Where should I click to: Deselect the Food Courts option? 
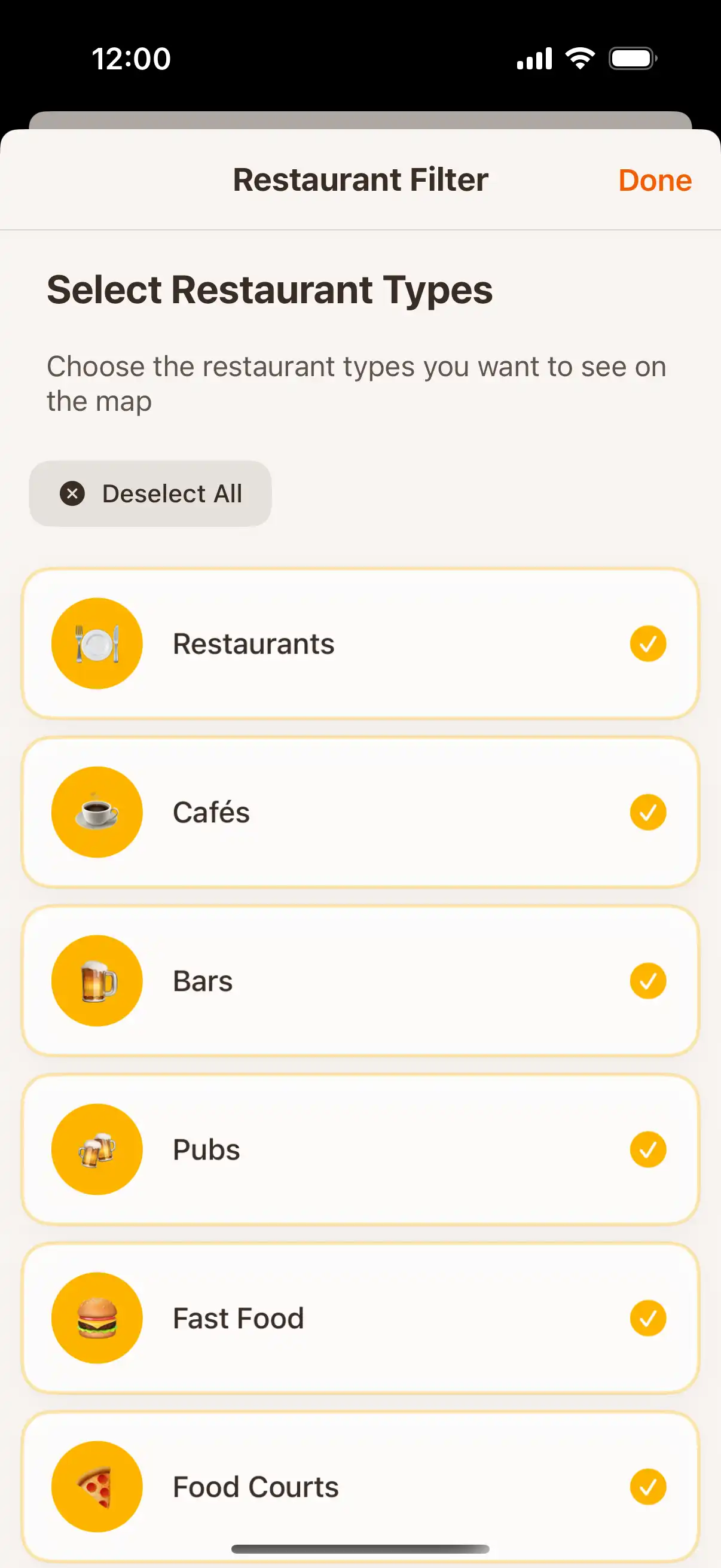[x=647, y=1486]
